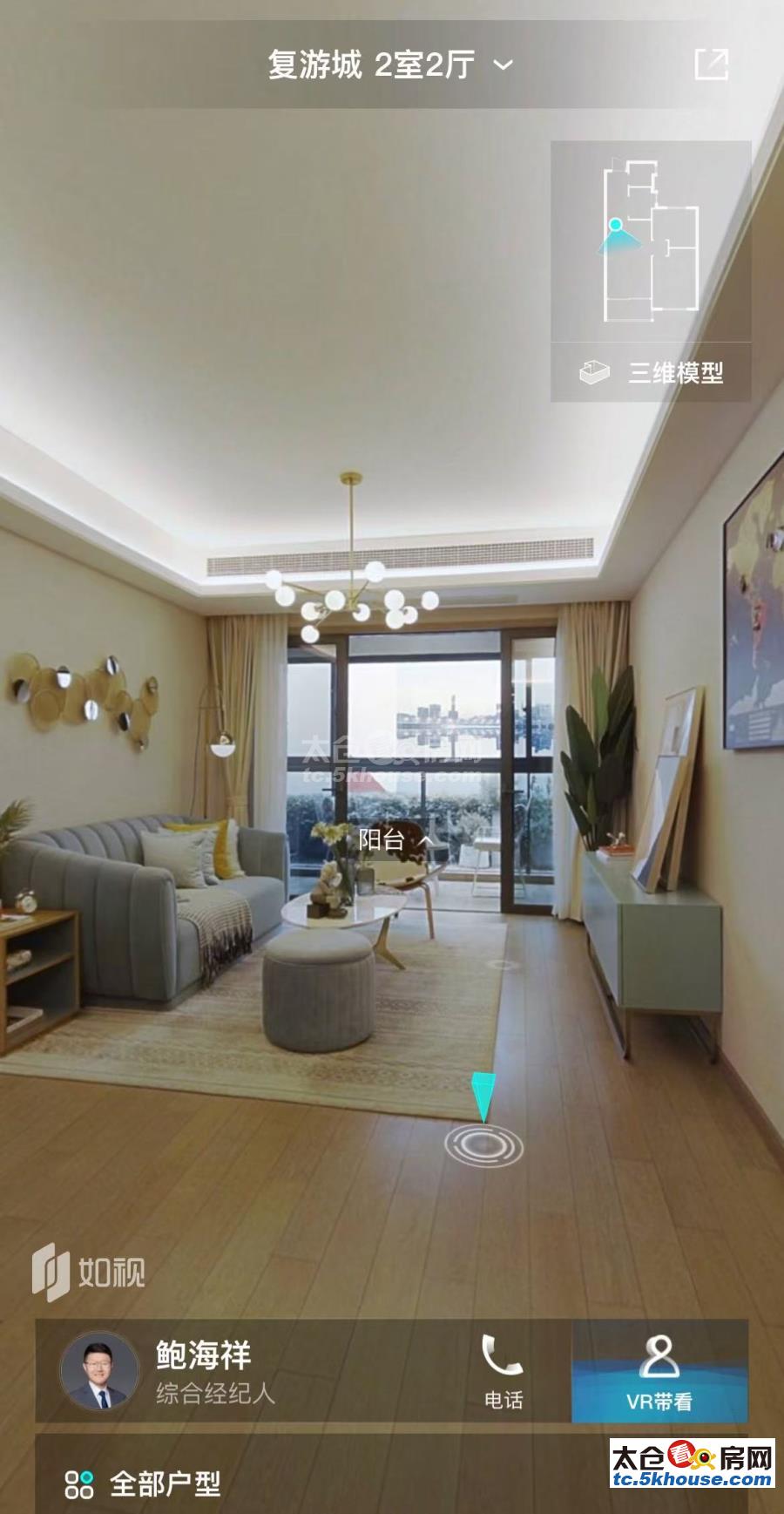This screenshot has height=1514, width=784.
Task: Start a VR带看 guided tour
Action: 659,1372
